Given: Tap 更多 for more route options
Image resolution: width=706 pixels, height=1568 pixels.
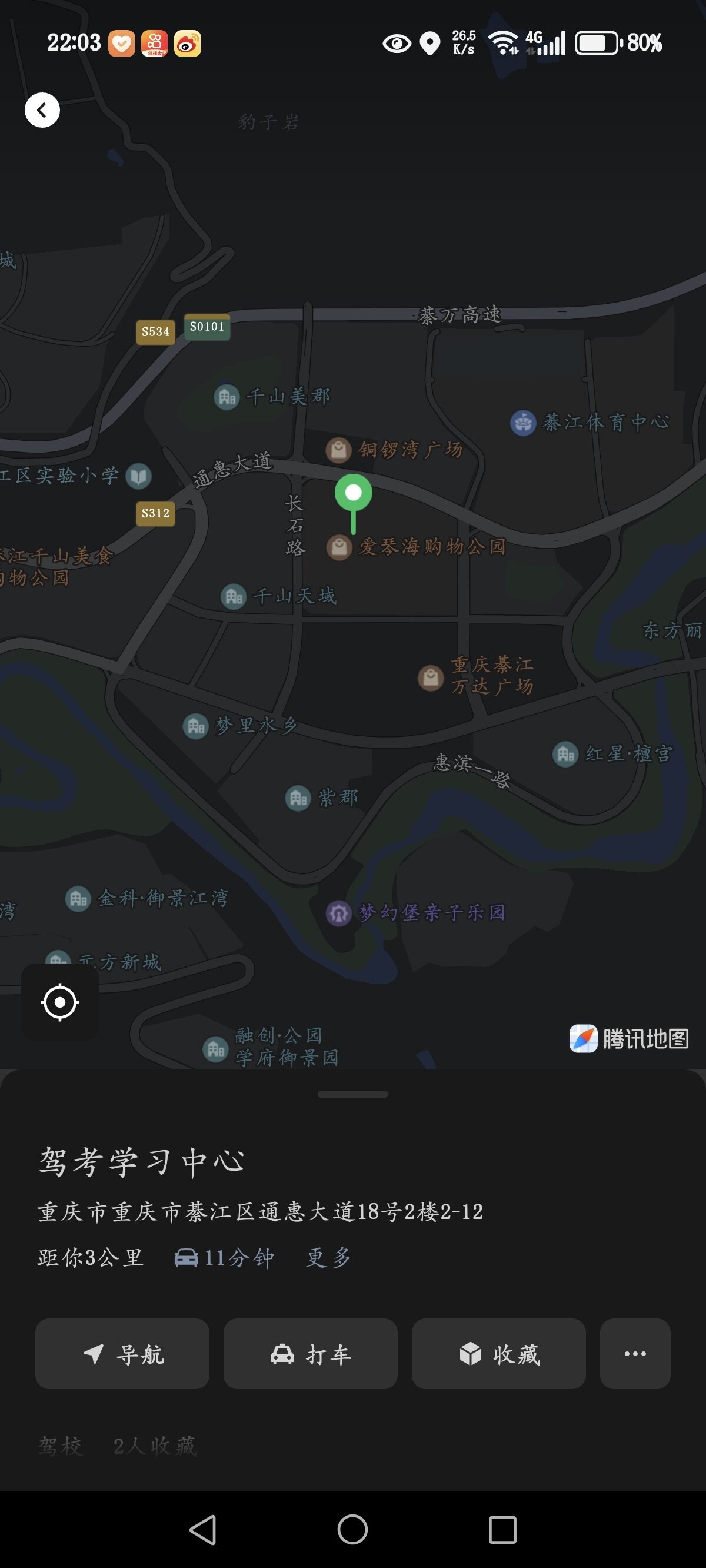Looking at the screenshot, I should [x=329, y=1258].
